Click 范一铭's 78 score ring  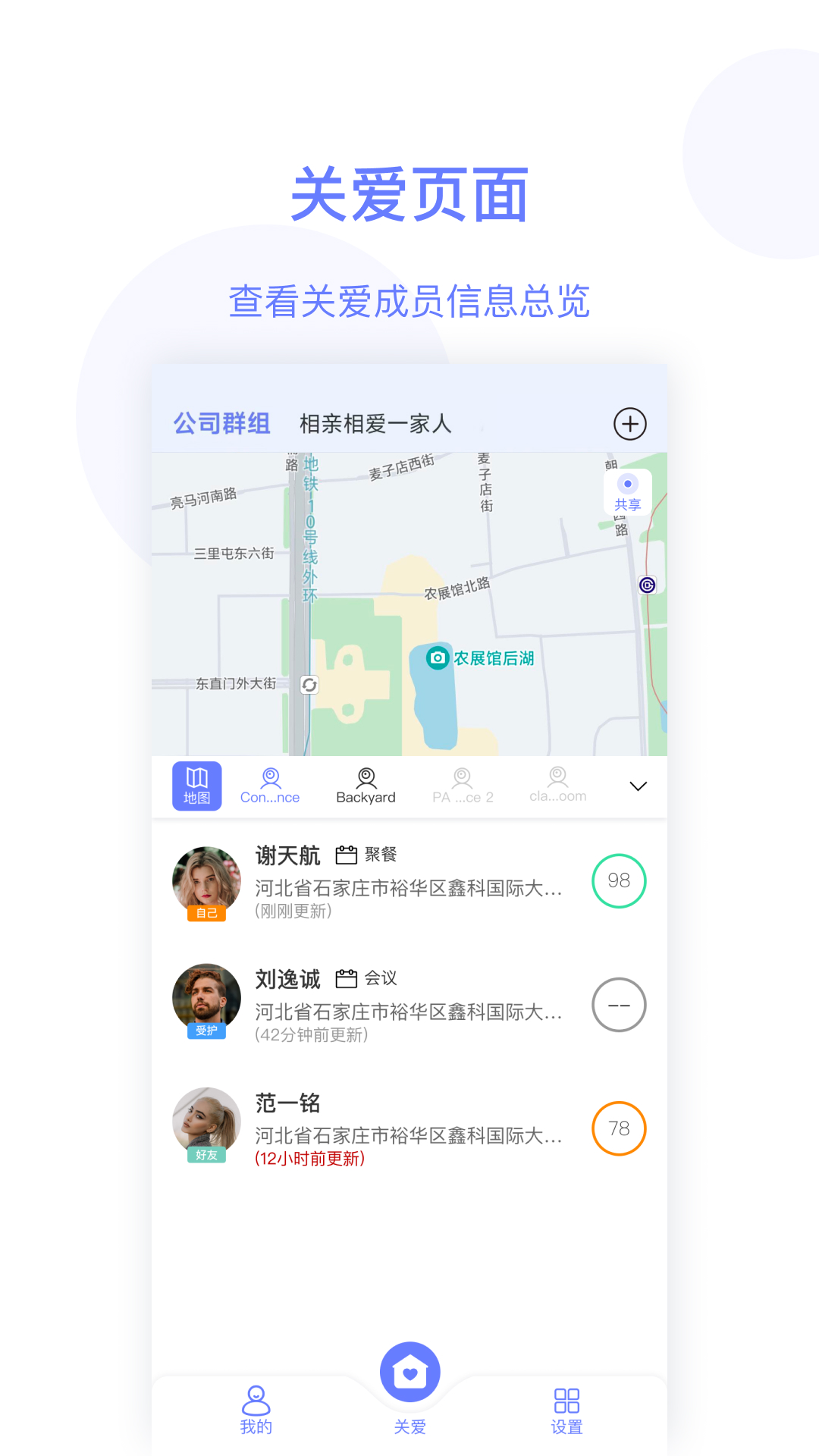click(x=619, y=1128)
